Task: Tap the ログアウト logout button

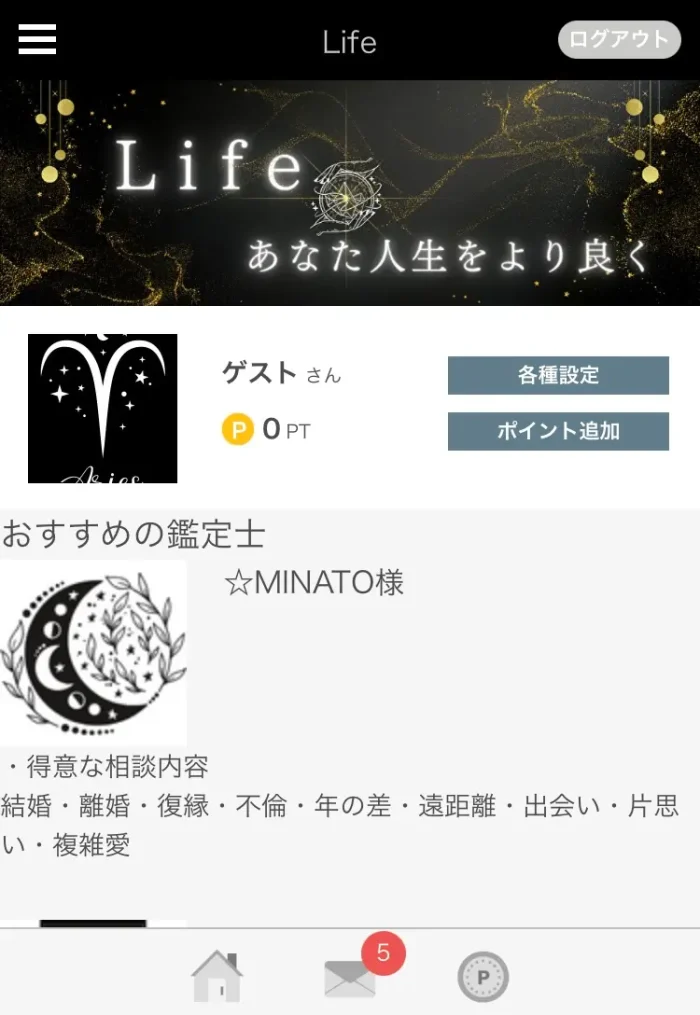Action: 618,40
